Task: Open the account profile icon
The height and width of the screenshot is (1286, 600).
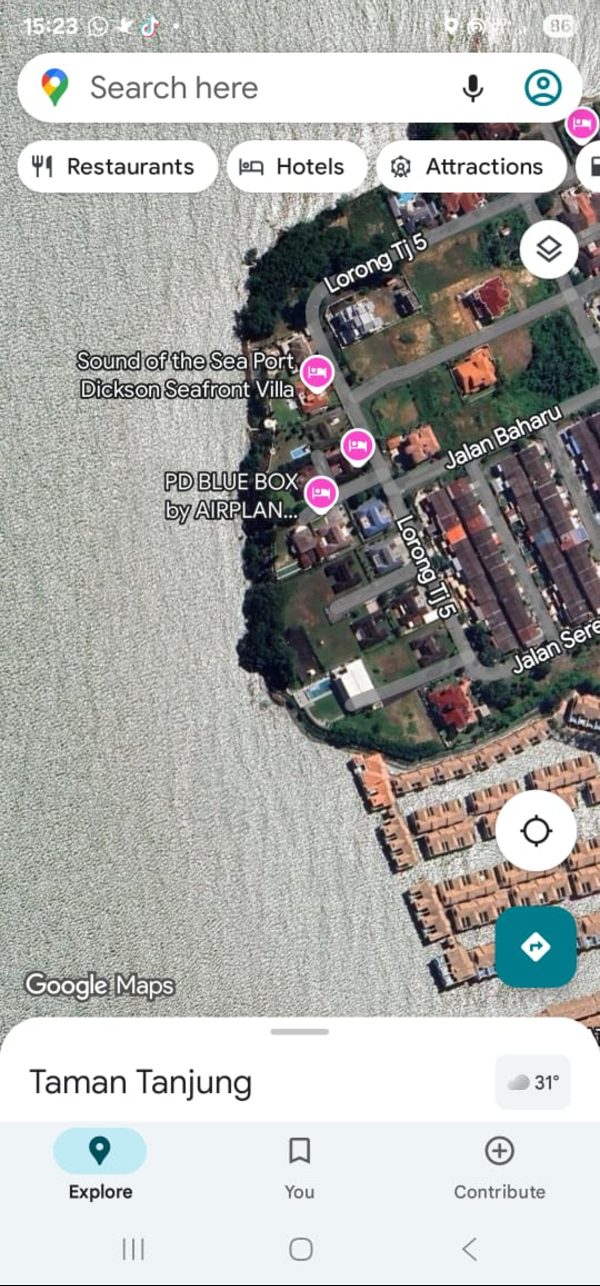Action: tap(543, 88)
